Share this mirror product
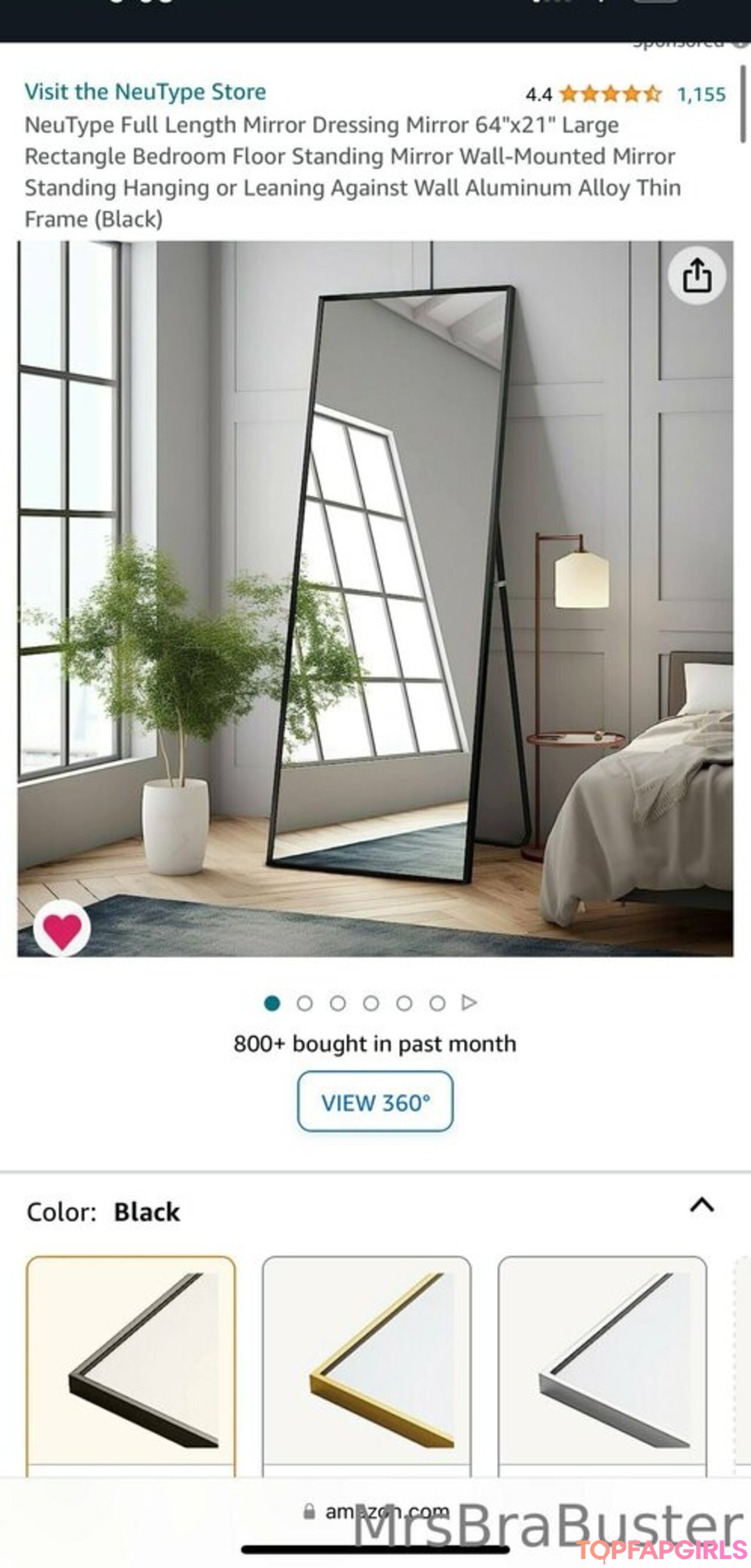 coord(696,275)
